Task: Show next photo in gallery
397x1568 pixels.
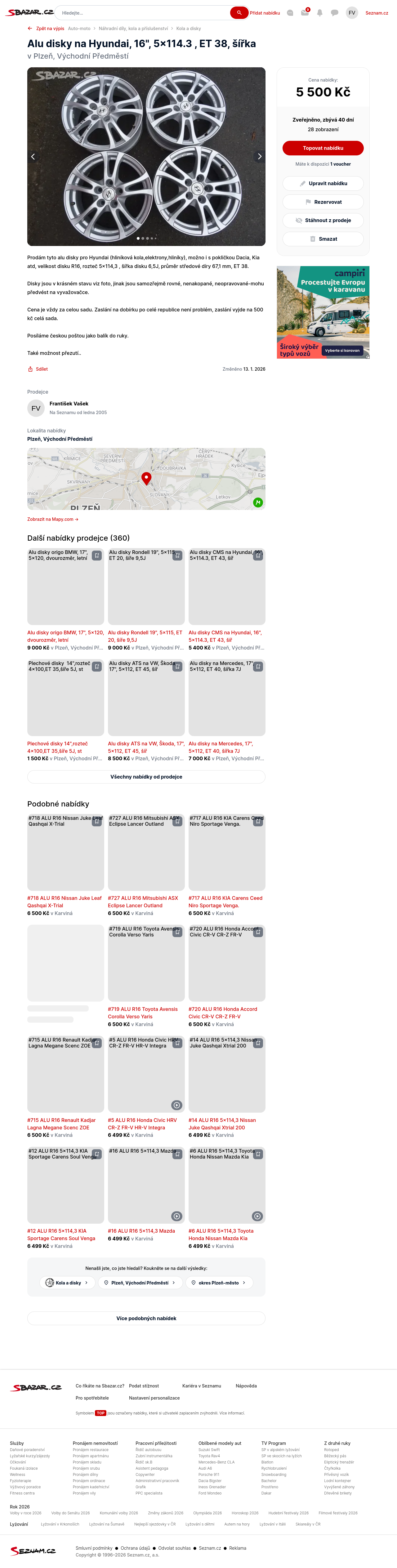Action: (x=259, y=156)
